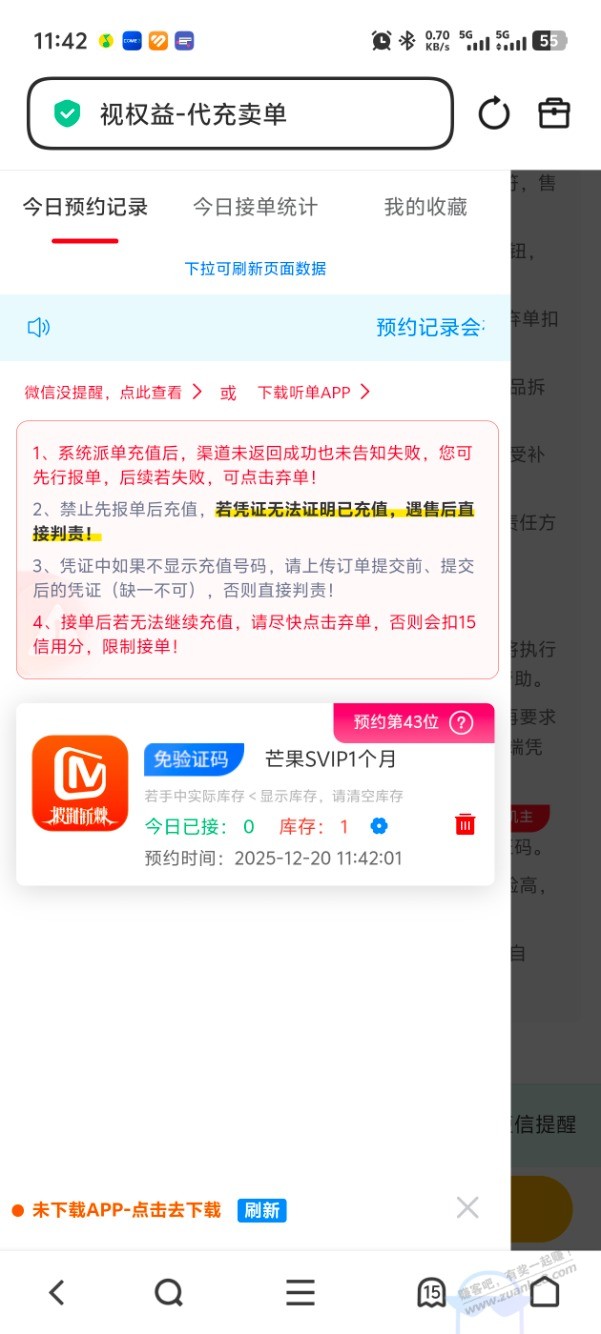
Task: Reload the page with the refresh icon
Action: coord(494,113)
